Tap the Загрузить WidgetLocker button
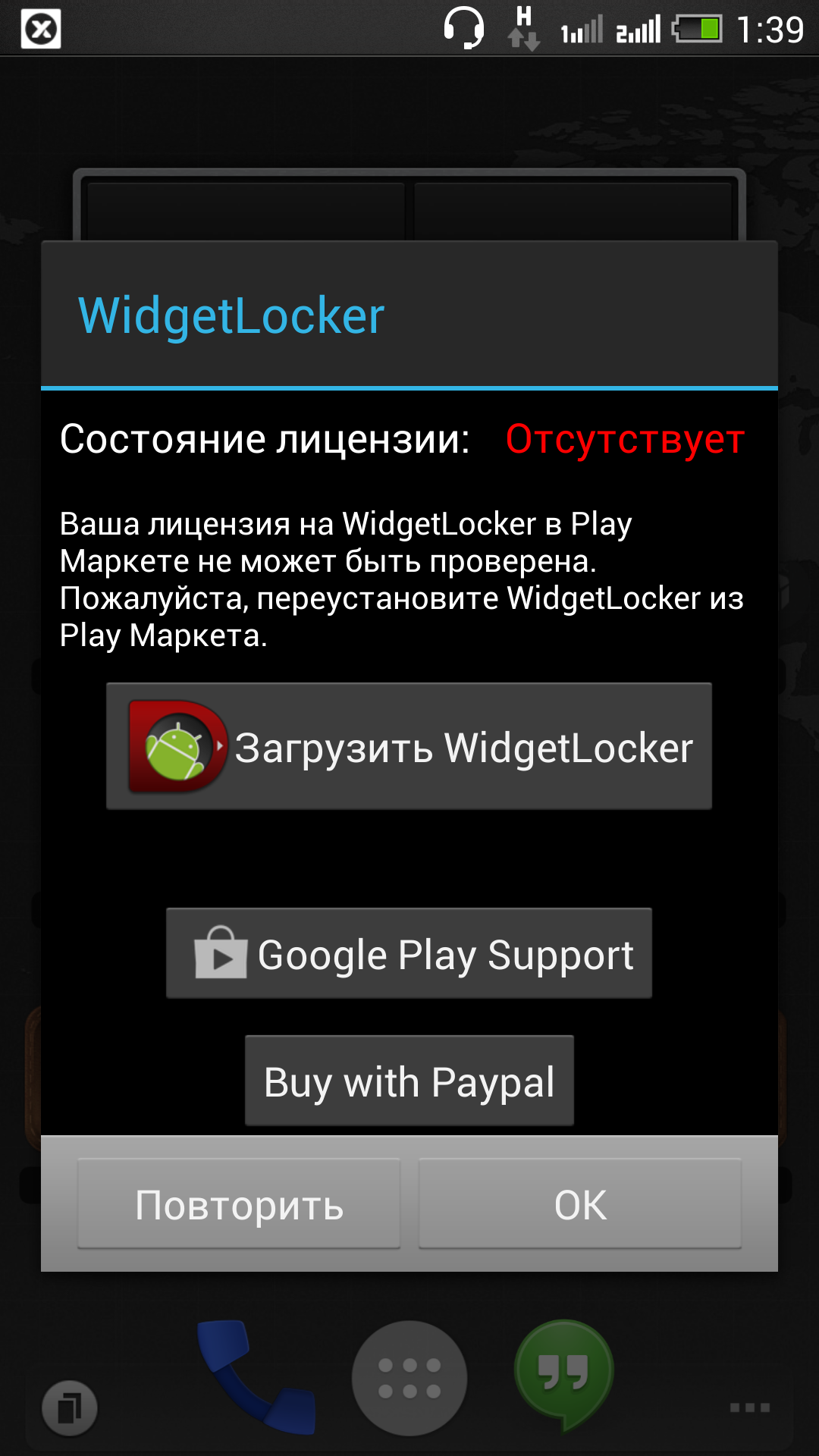This screenshot has width=819, height=1456. (409, 746)
